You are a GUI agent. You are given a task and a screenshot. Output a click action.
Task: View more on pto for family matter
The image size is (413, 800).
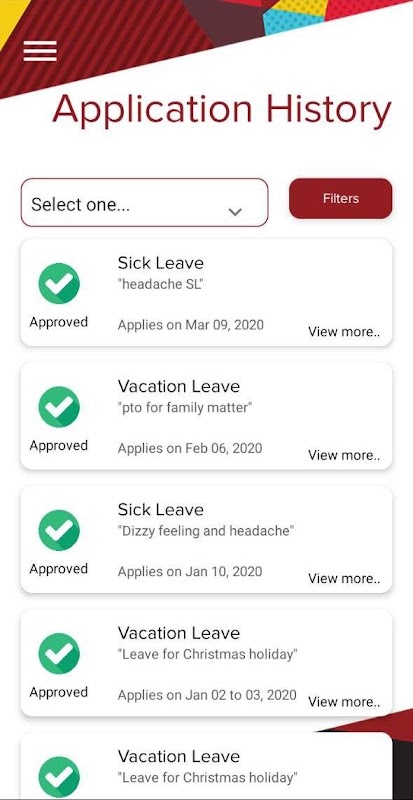coord(344,455)
